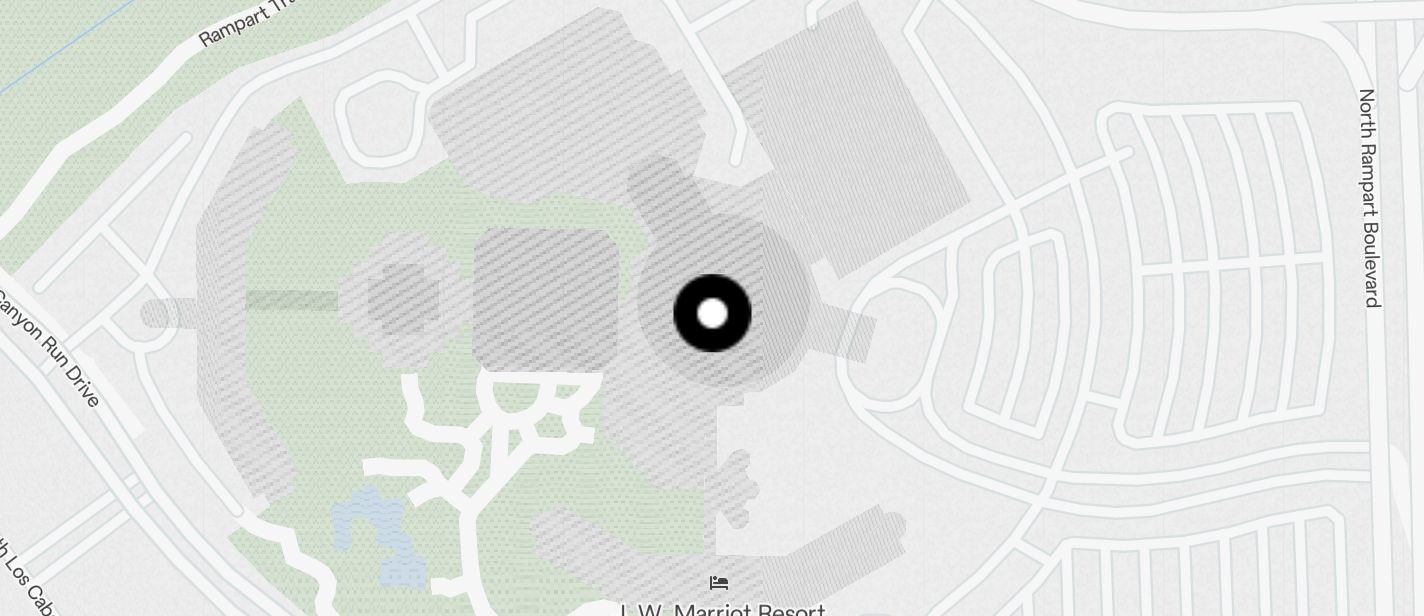The width and height of the screenshot is (1424, 616).
Task: Open the J.W. Marriot Resort hotel marker
Action: click(x=719, y=583)
